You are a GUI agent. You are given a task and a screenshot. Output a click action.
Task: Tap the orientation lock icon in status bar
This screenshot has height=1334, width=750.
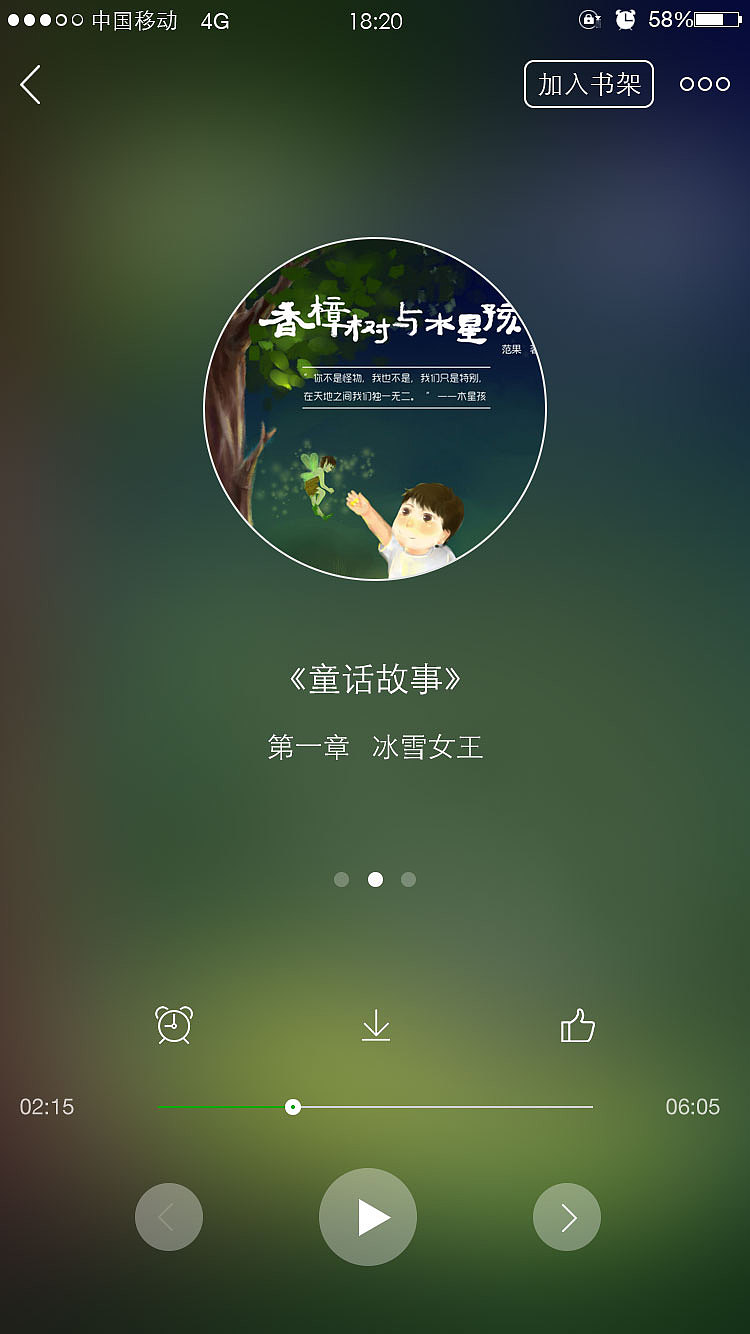coord(590,19)
